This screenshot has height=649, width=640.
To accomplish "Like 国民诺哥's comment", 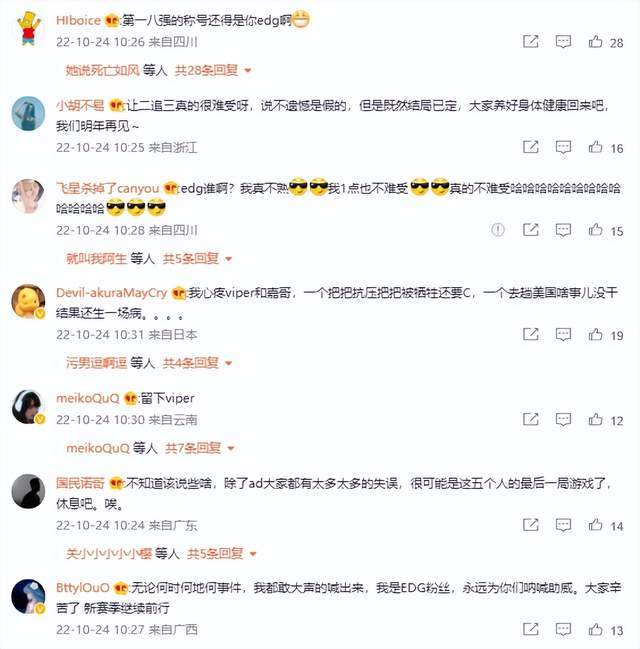I will pyautogui.click(x=596, y=525).
